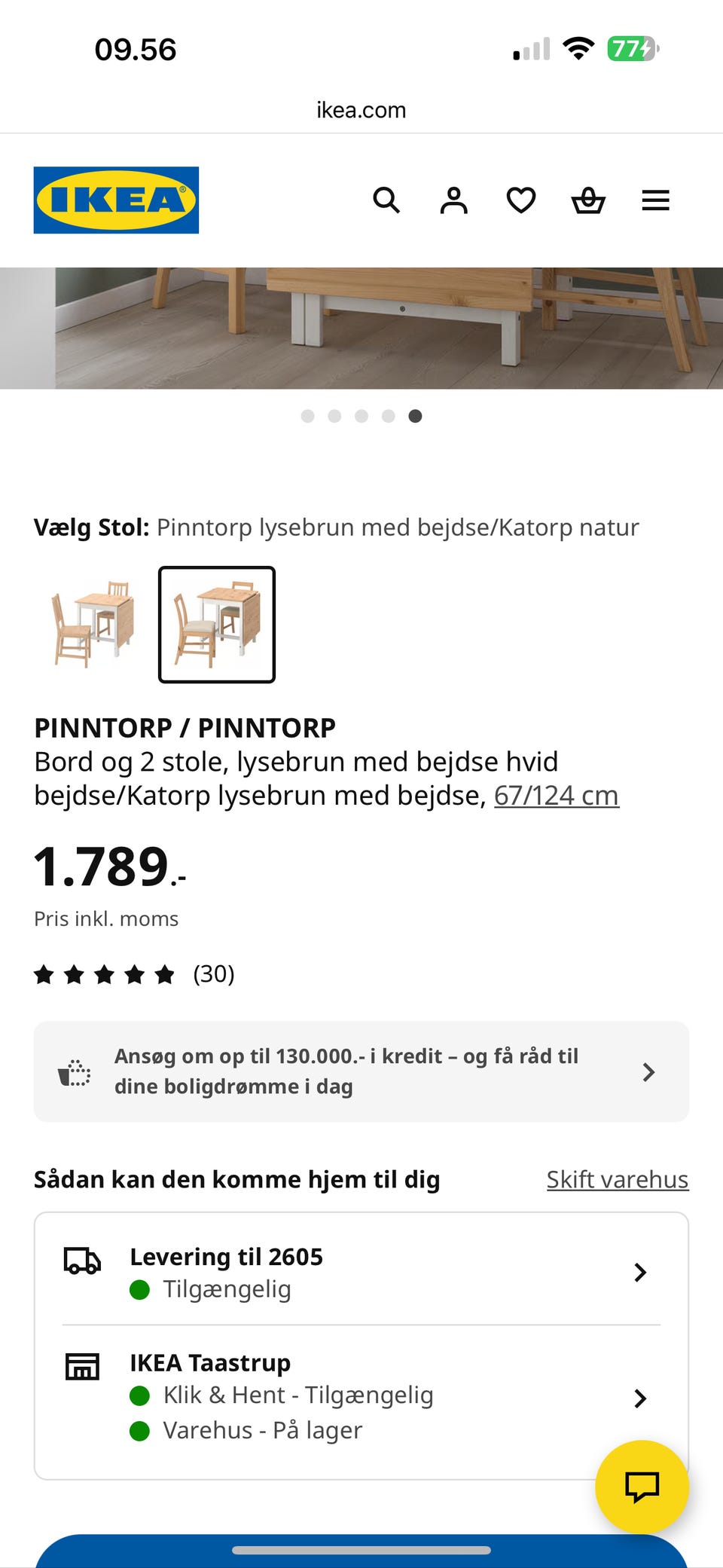Screen dimensions: 723x1568
Task: Open the yellow chat bubble
Action: coord(641,1487)
